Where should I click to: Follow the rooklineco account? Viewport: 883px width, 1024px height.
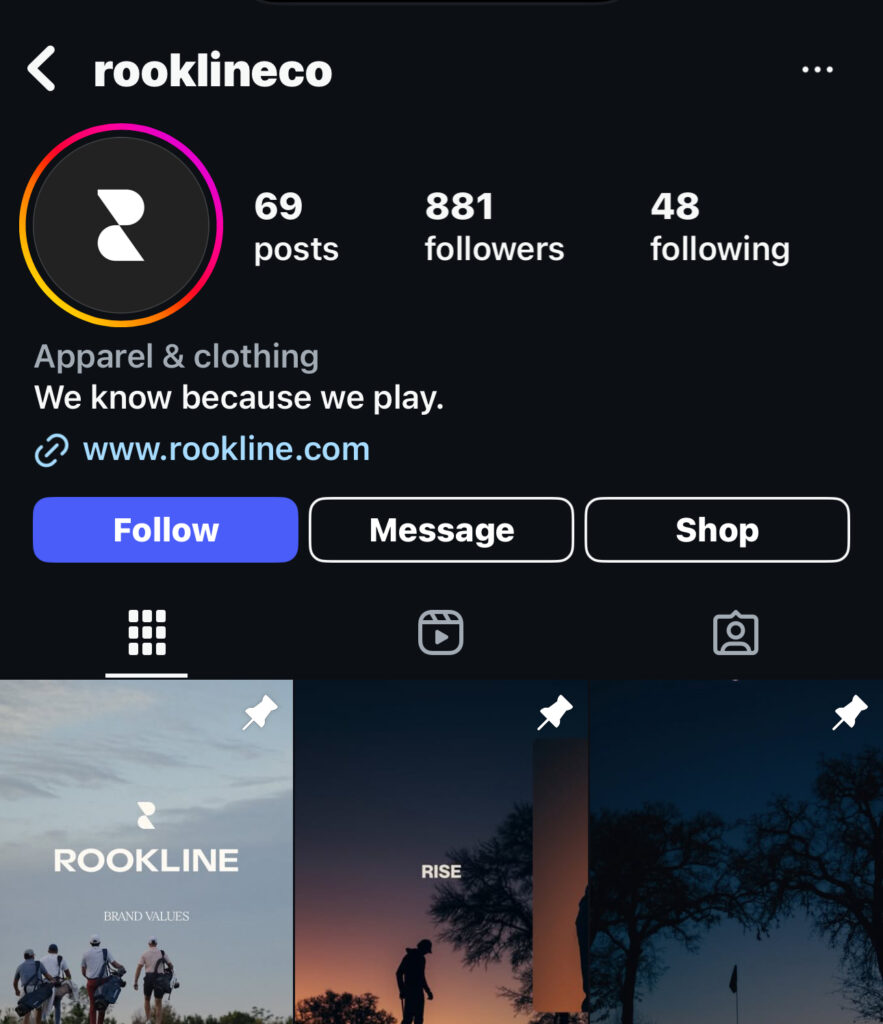click(166, 530)
